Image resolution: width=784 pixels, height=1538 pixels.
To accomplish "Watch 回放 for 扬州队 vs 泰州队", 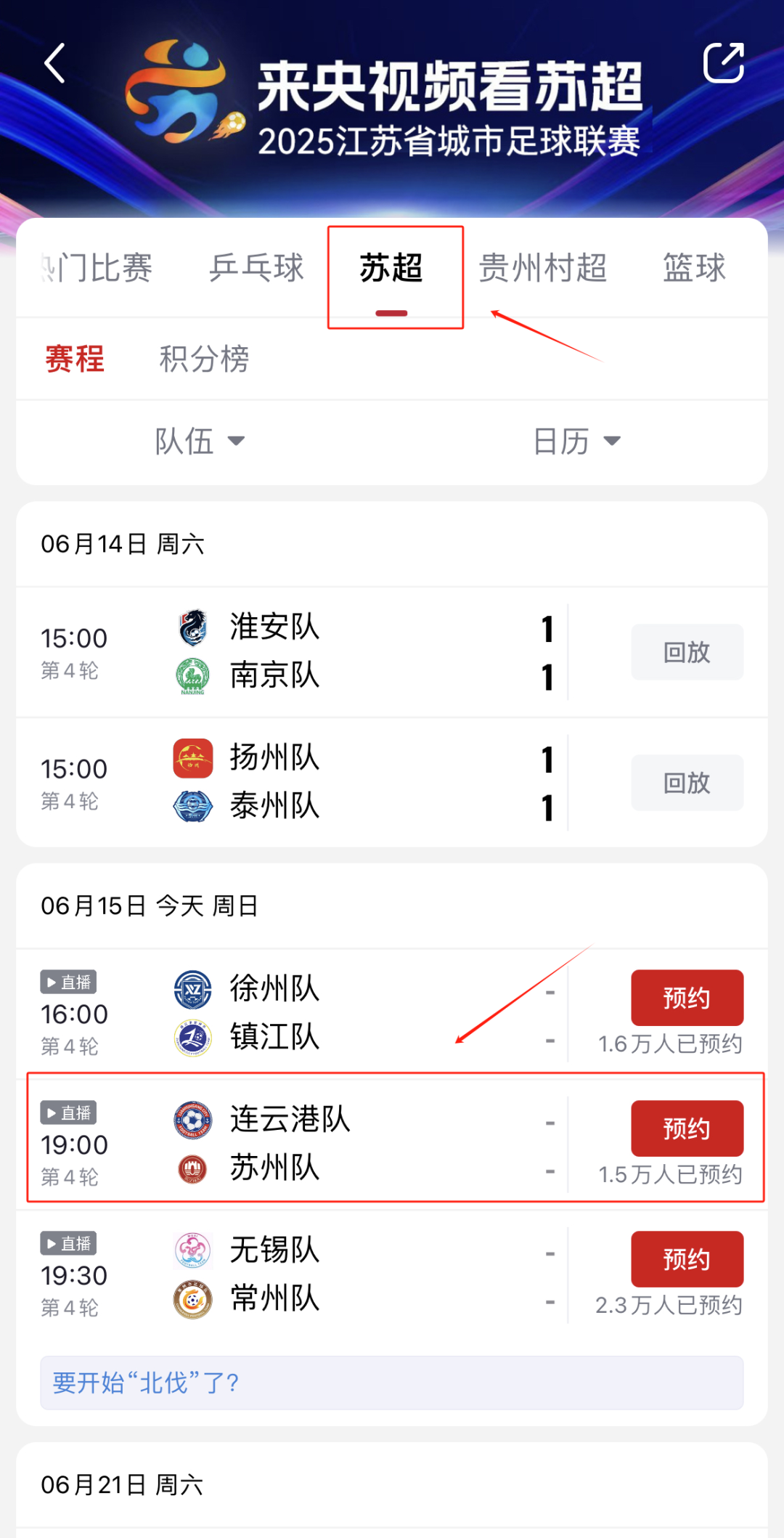I will click(687, 783).
